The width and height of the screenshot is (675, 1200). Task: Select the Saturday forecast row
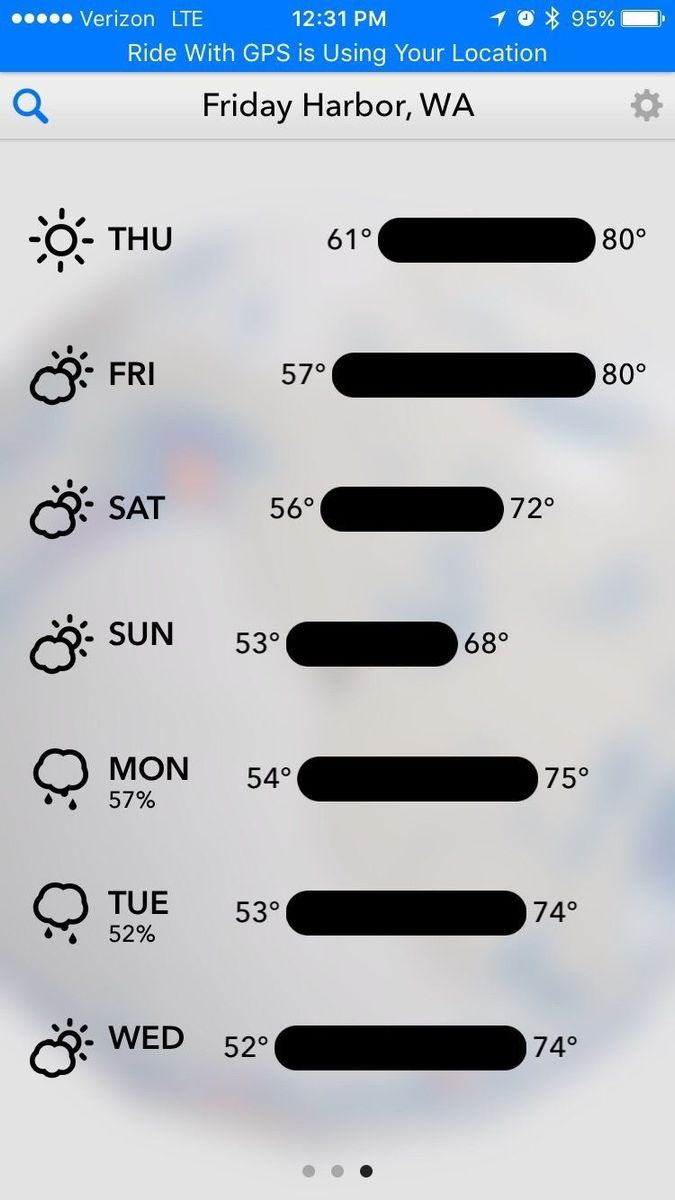[337, 509]
